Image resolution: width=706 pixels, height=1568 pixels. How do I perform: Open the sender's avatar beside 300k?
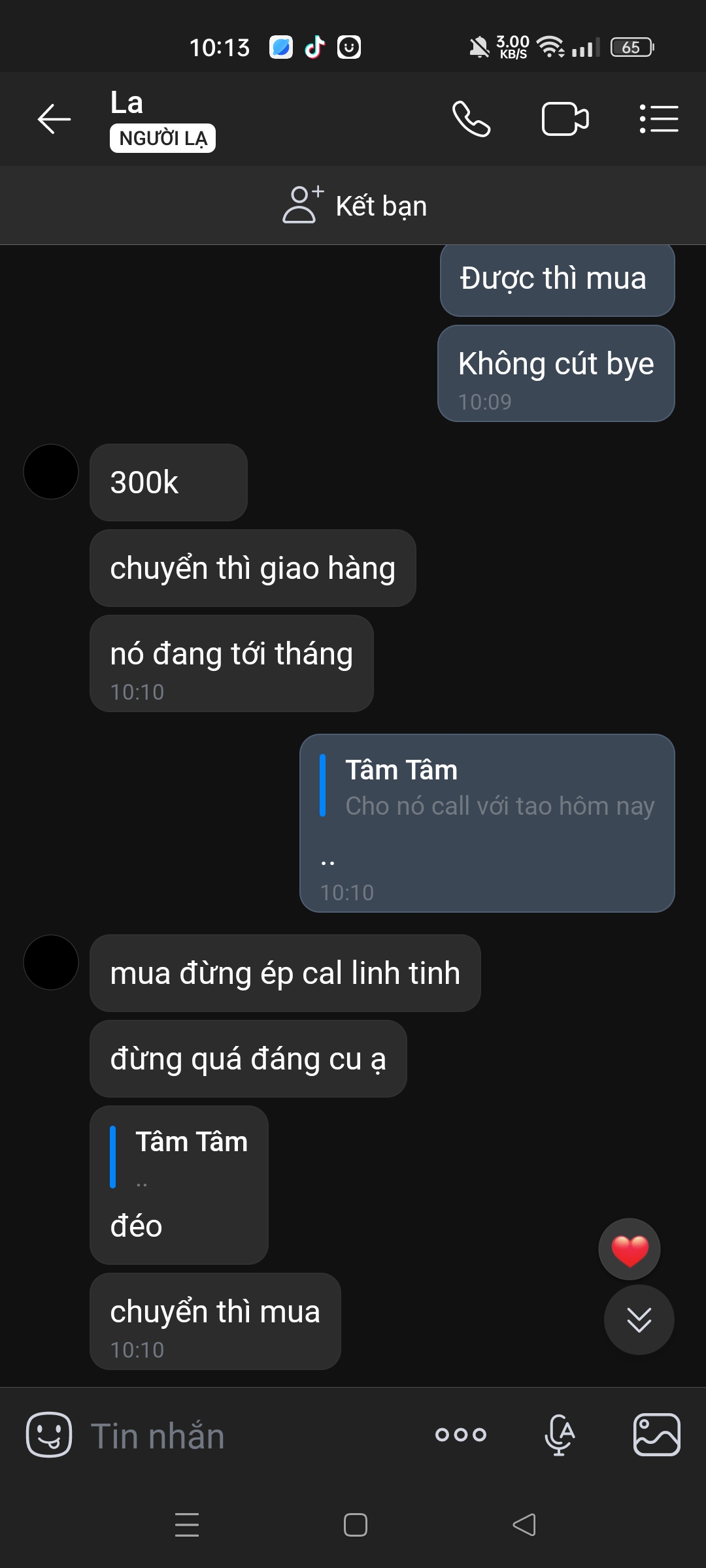click(x=51, y=472)
